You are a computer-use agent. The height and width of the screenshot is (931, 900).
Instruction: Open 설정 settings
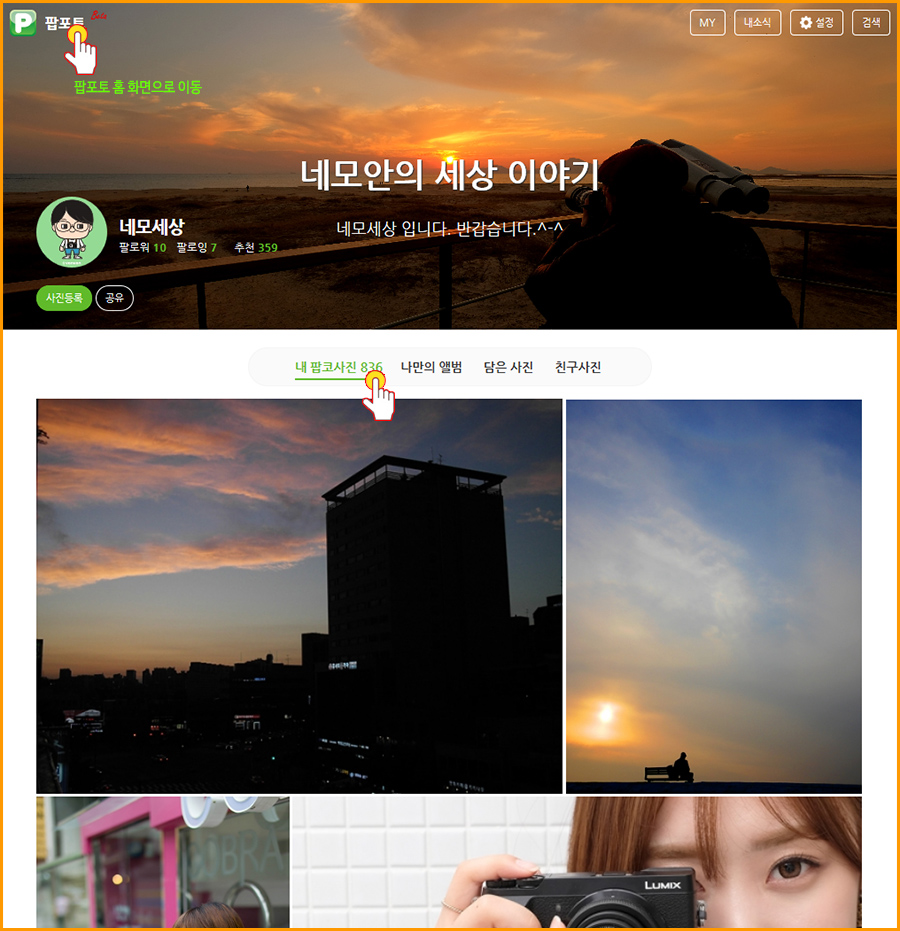816,22
